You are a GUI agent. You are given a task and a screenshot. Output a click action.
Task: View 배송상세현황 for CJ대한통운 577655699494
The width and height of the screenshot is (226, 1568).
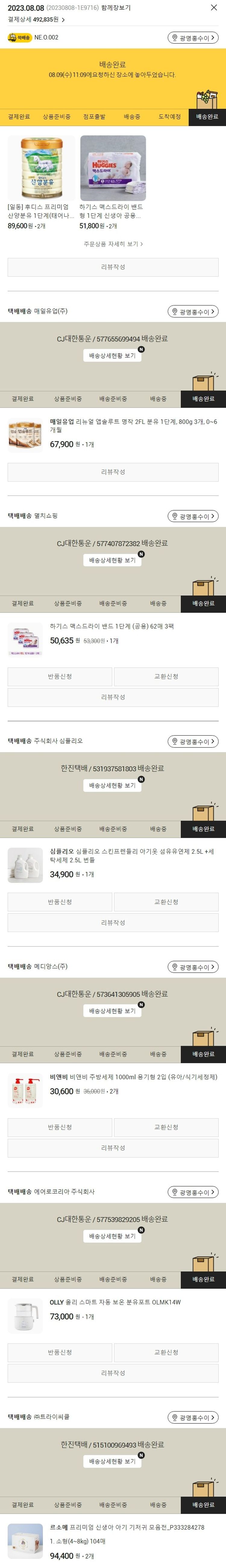[x=113, y=355]
